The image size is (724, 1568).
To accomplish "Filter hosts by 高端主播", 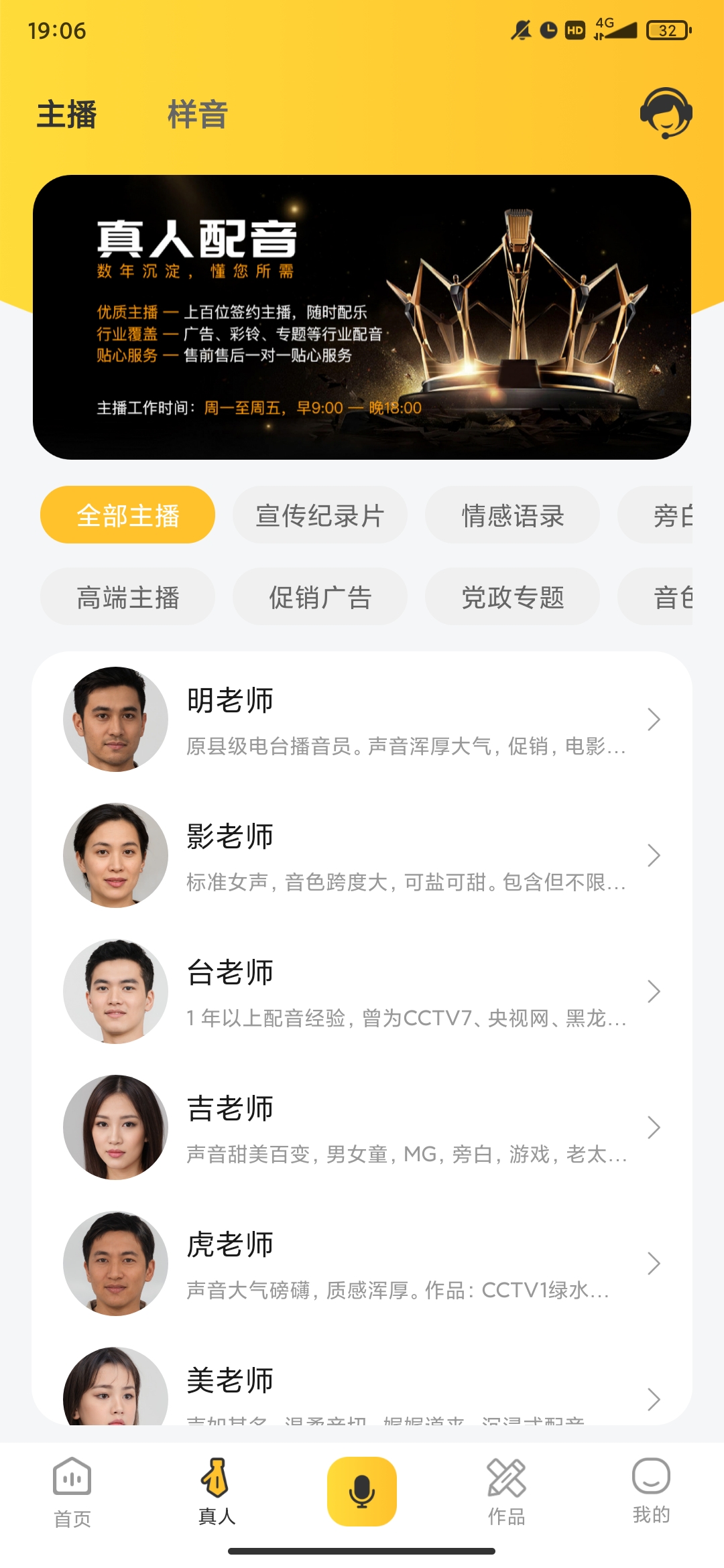I will (127, 597).
